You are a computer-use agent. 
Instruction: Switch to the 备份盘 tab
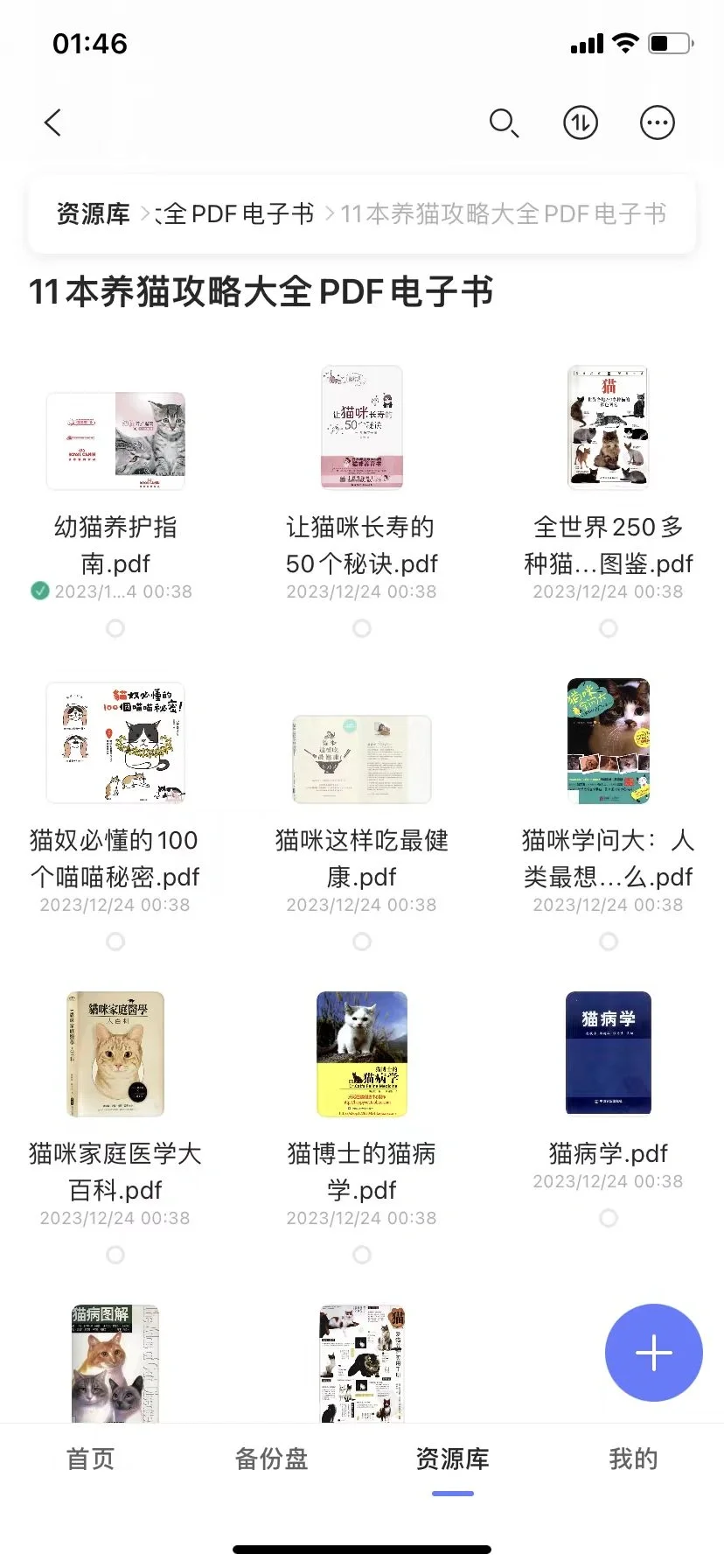[272, 1459]
